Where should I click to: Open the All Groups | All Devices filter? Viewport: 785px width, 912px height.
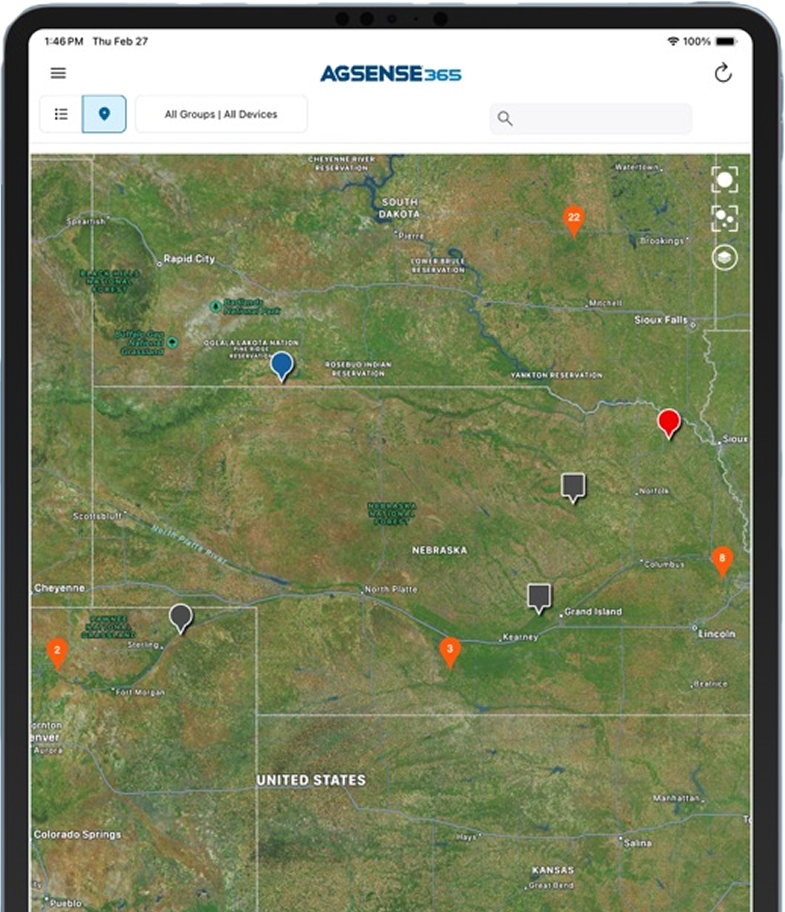(x=220, y=114)
